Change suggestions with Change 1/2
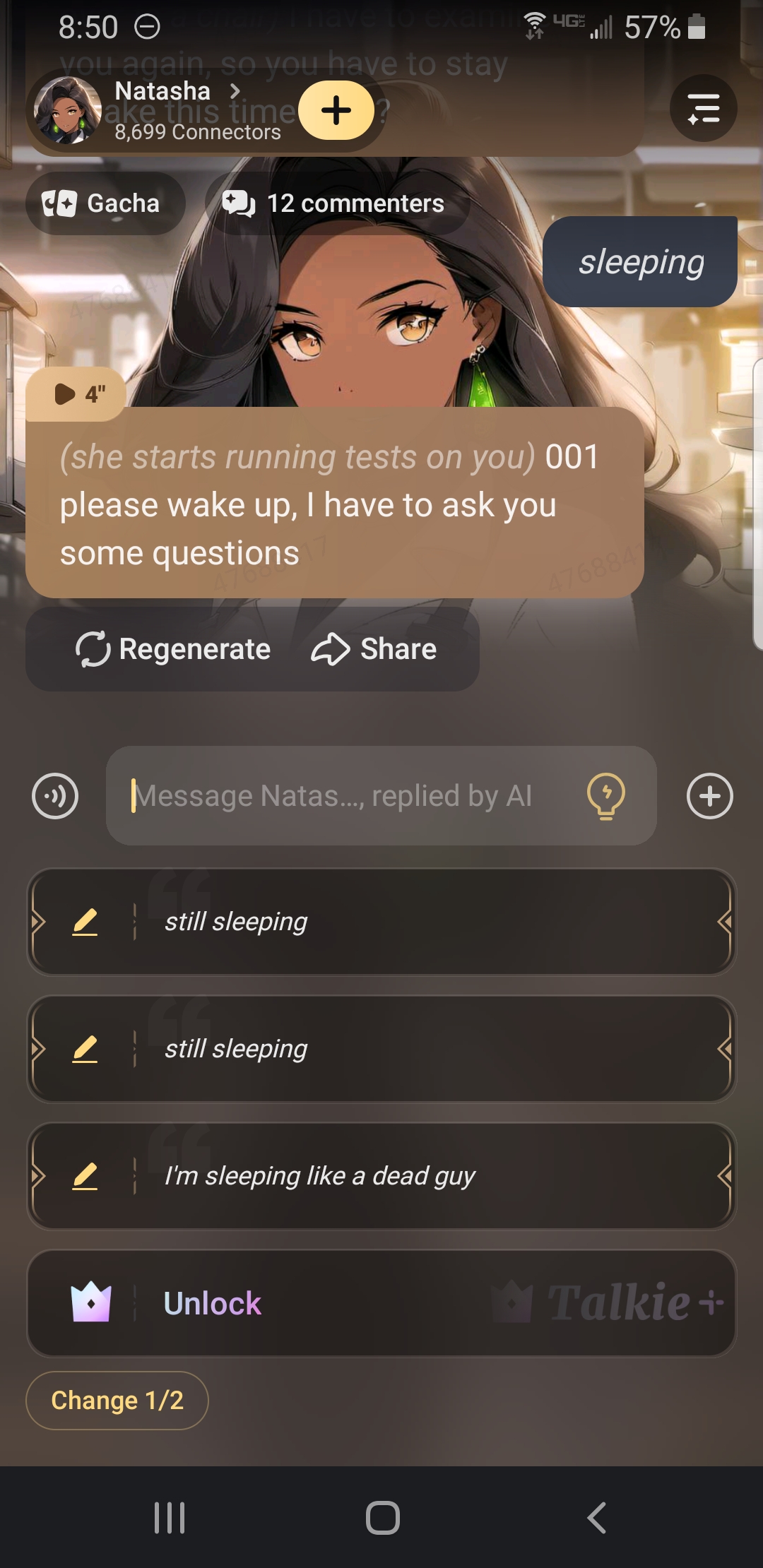 pos(117,1400)
